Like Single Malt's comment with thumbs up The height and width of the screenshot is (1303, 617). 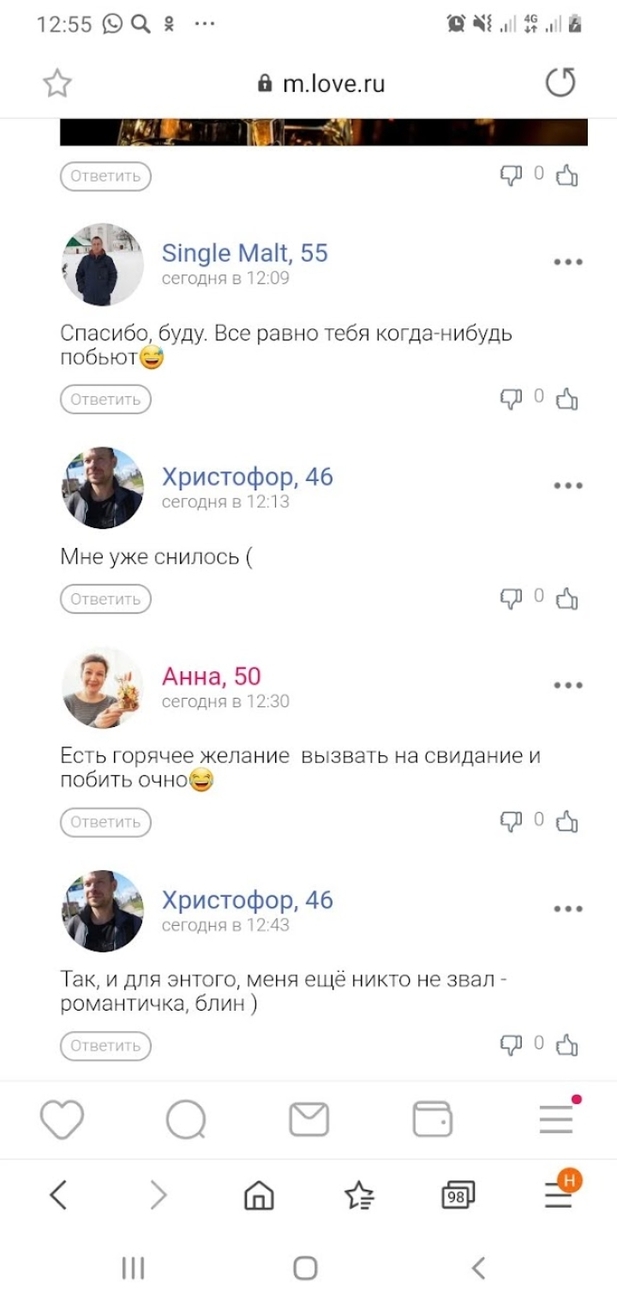567,399
